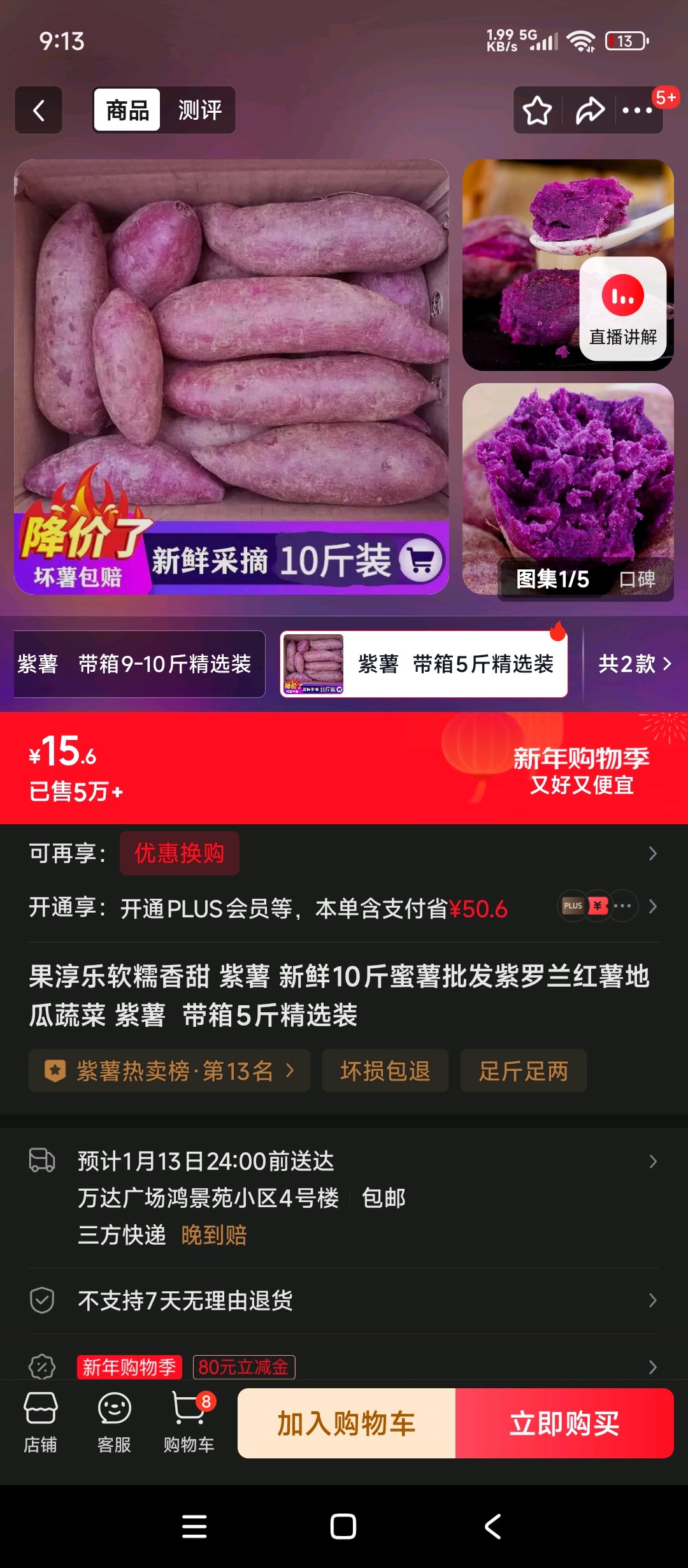Select the 带箱9-10斤精选装 variant option

[x=139, y=665]
